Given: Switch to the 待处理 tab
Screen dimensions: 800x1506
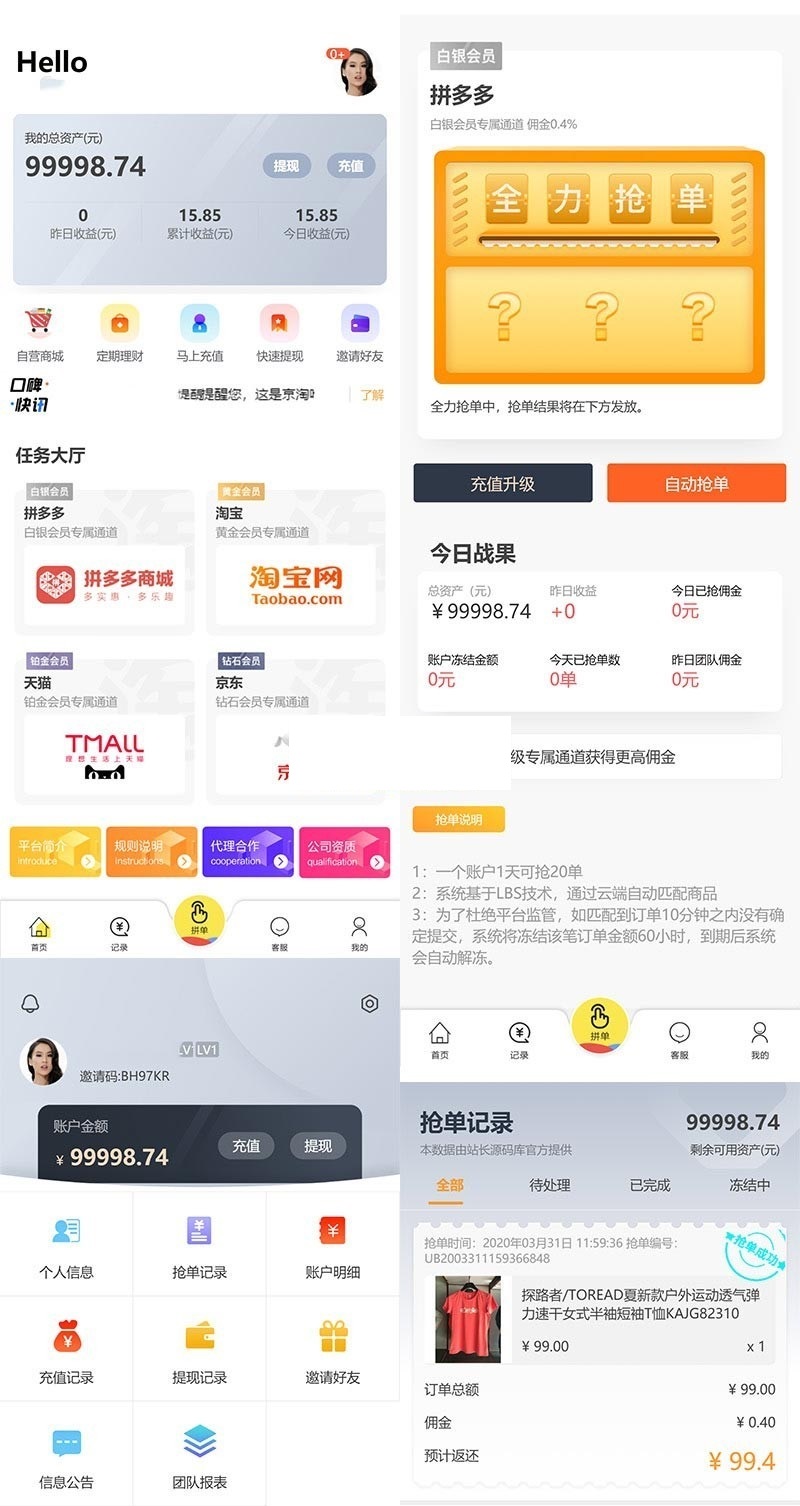Looking at the screenshot, I should coord(548,1184).
